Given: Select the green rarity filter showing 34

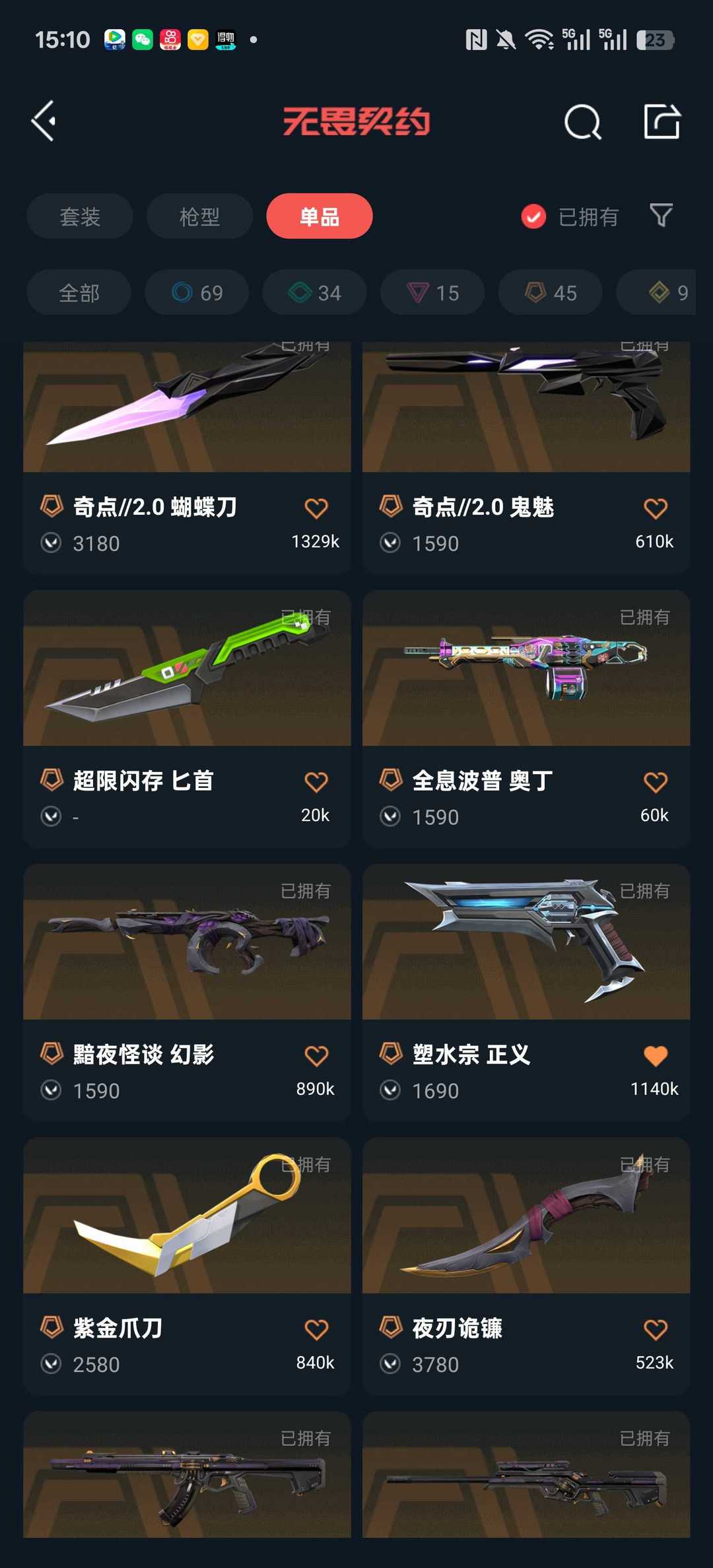Looking at the screenshot, I should (x=314, y=292).
